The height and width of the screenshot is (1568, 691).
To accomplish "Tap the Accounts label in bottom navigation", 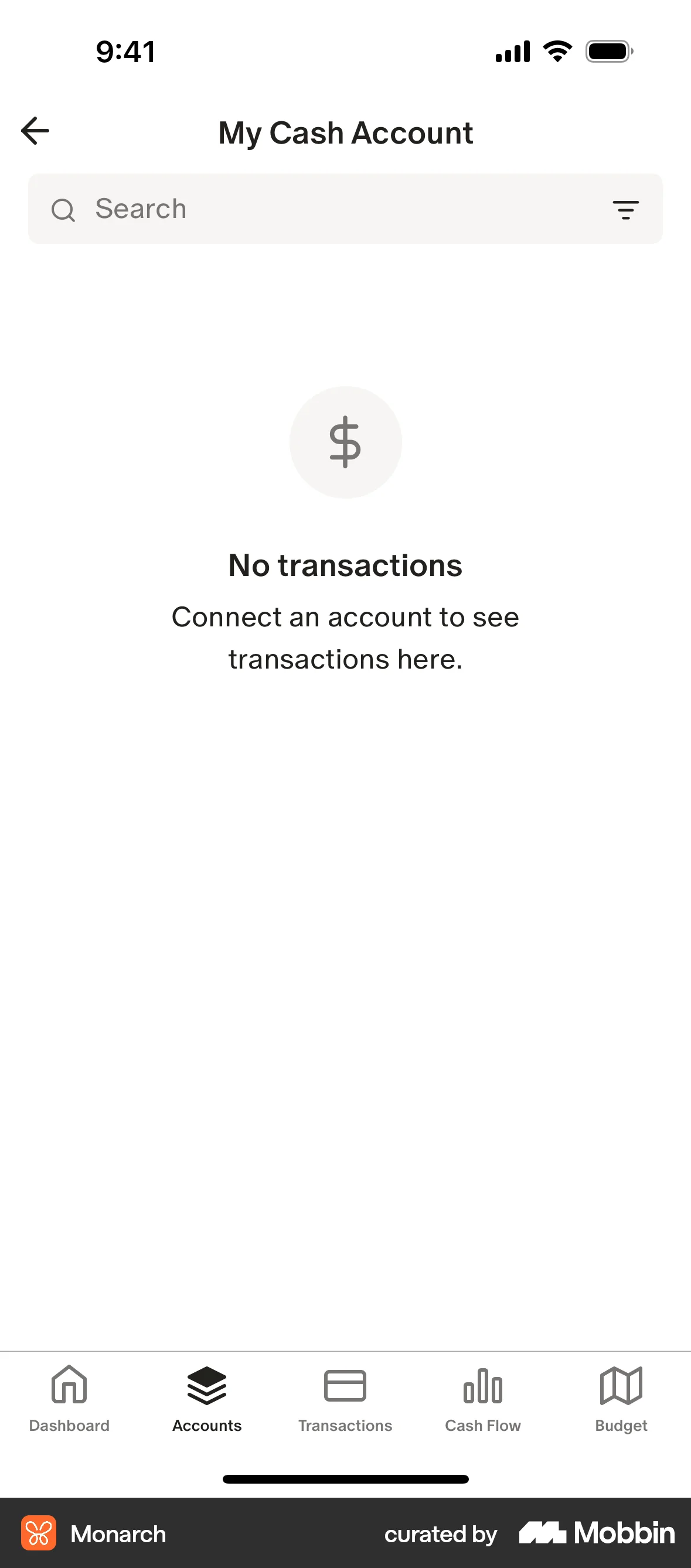I will (x=207, y=1424).
